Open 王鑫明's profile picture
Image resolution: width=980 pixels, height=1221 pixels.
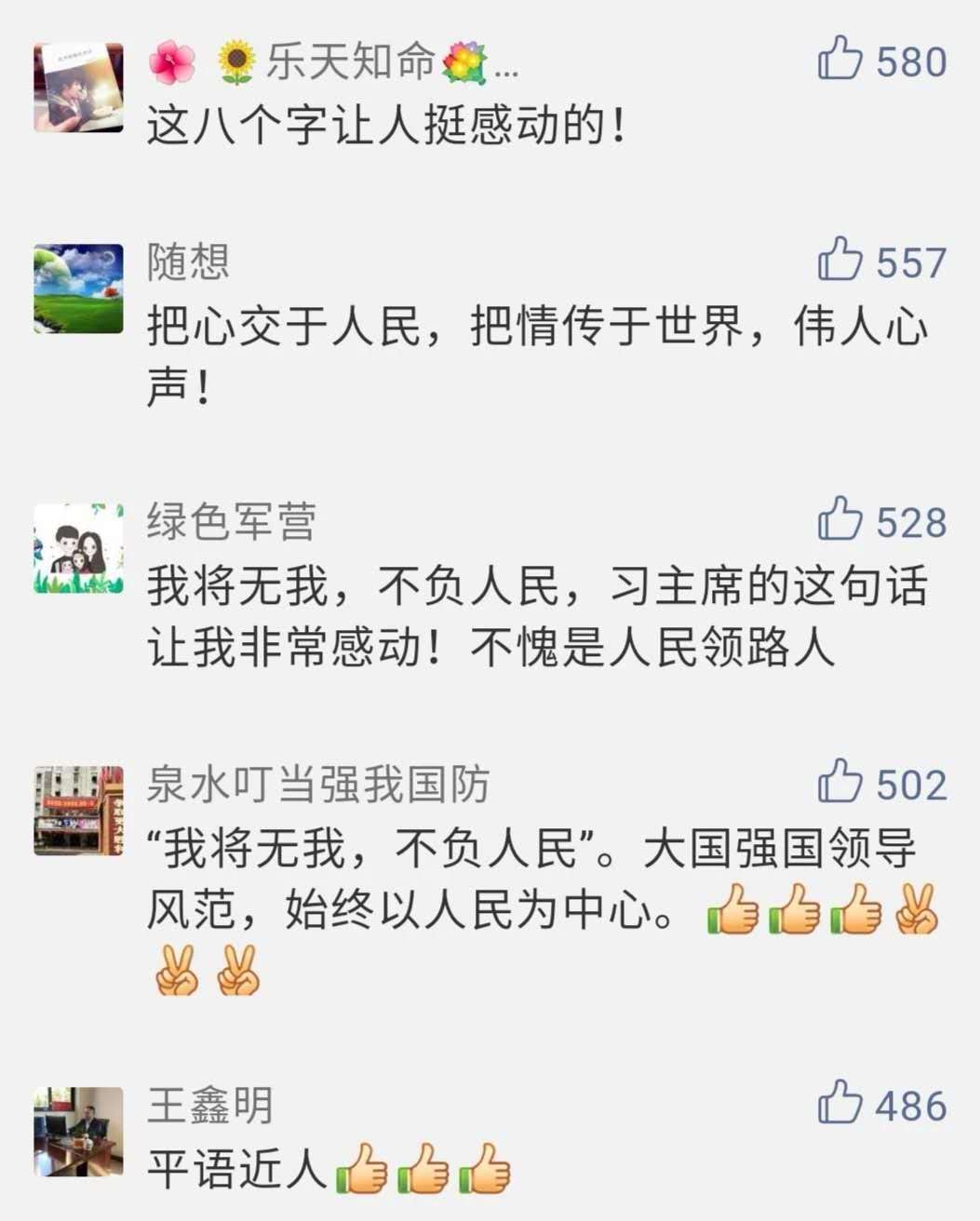click(x=79, y=1132)
